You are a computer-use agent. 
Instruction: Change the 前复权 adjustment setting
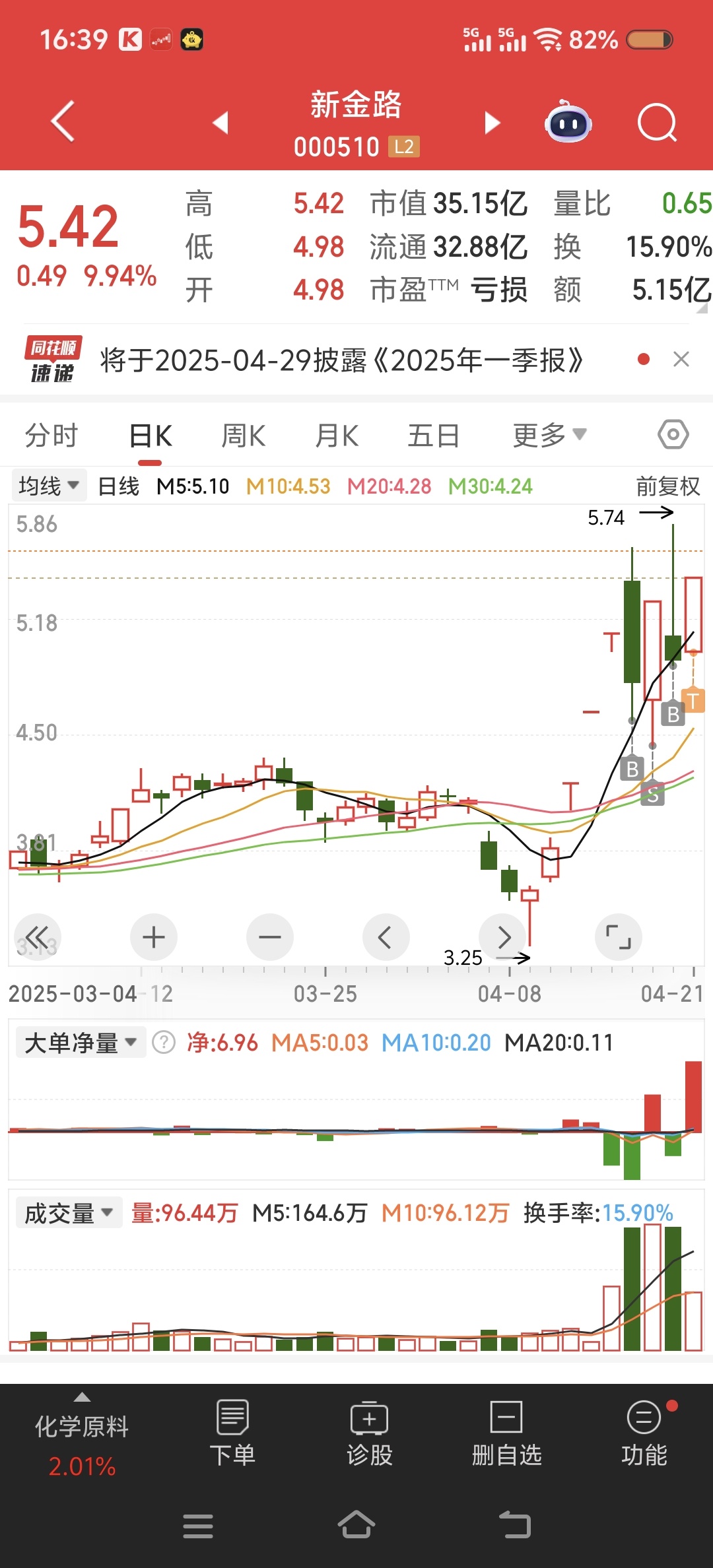click(667, 486)
